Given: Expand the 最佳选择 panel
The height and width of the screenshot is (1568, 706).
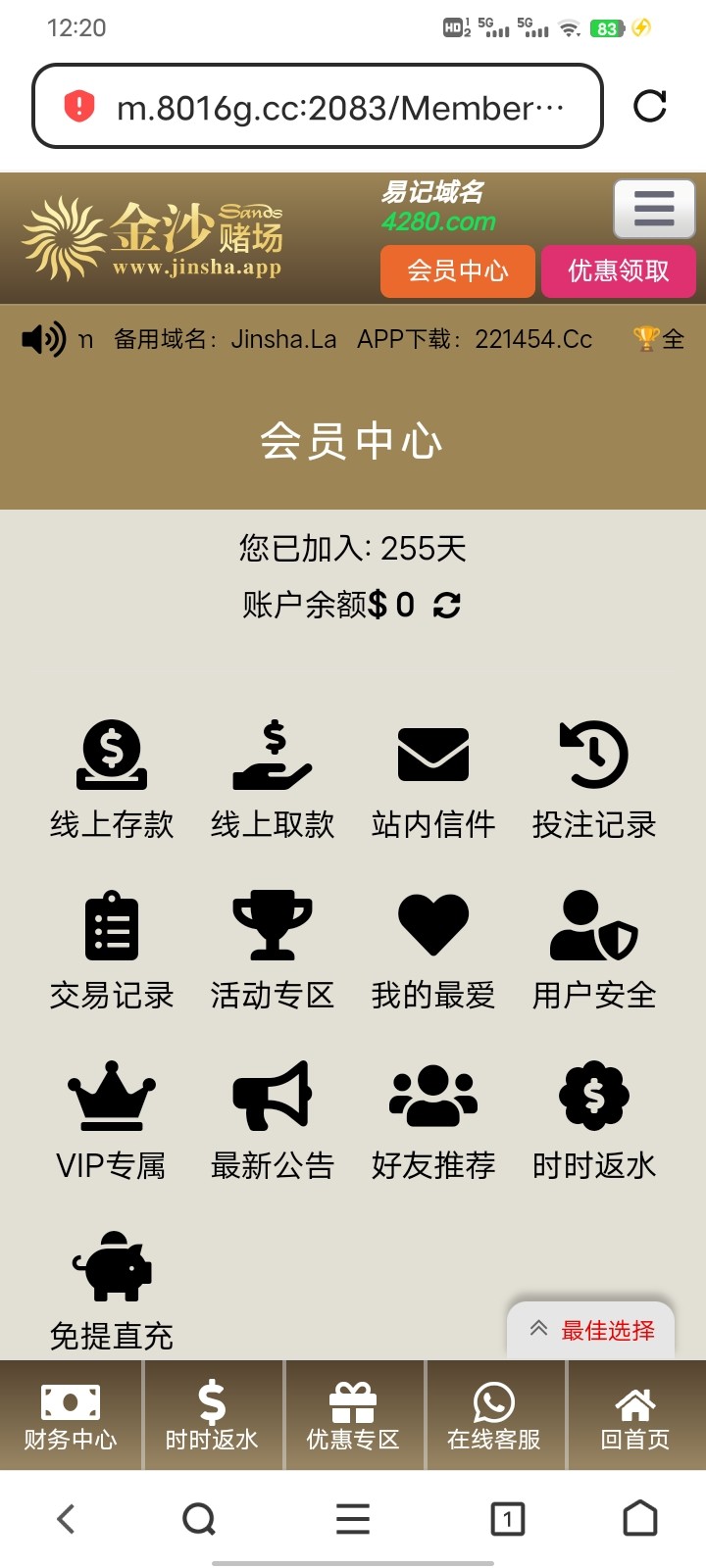Looking at the screenshot, I should (x=591, y=1330).
